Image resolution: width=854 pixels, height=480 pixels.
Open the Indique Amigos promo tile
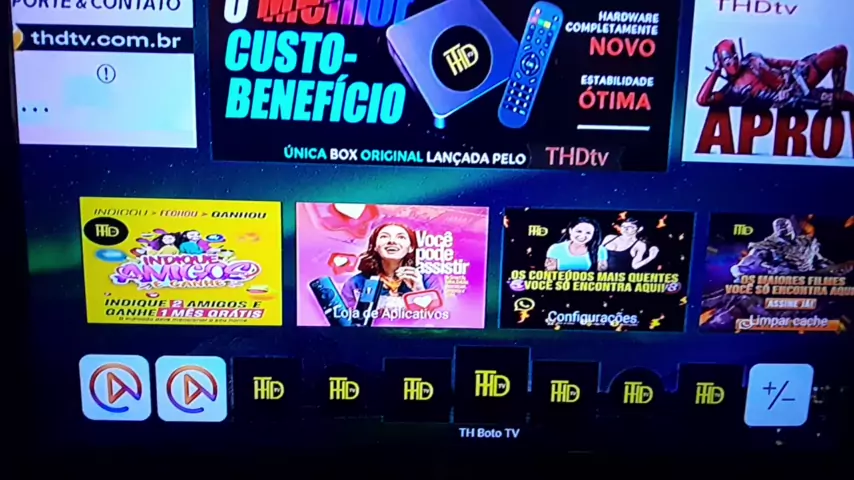(181, 261)
